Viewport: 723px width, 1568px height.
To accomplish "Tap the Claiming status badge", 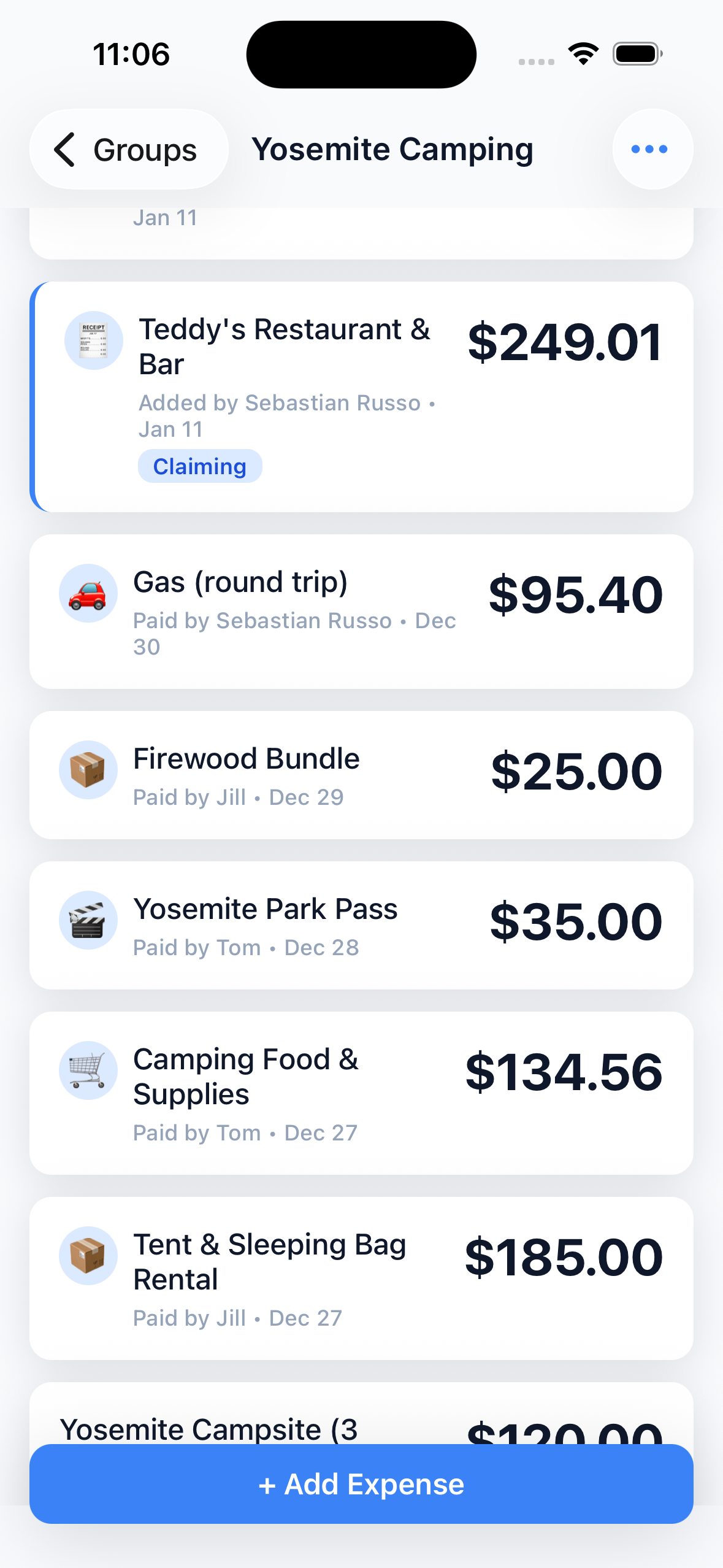I will click(200, 466).
